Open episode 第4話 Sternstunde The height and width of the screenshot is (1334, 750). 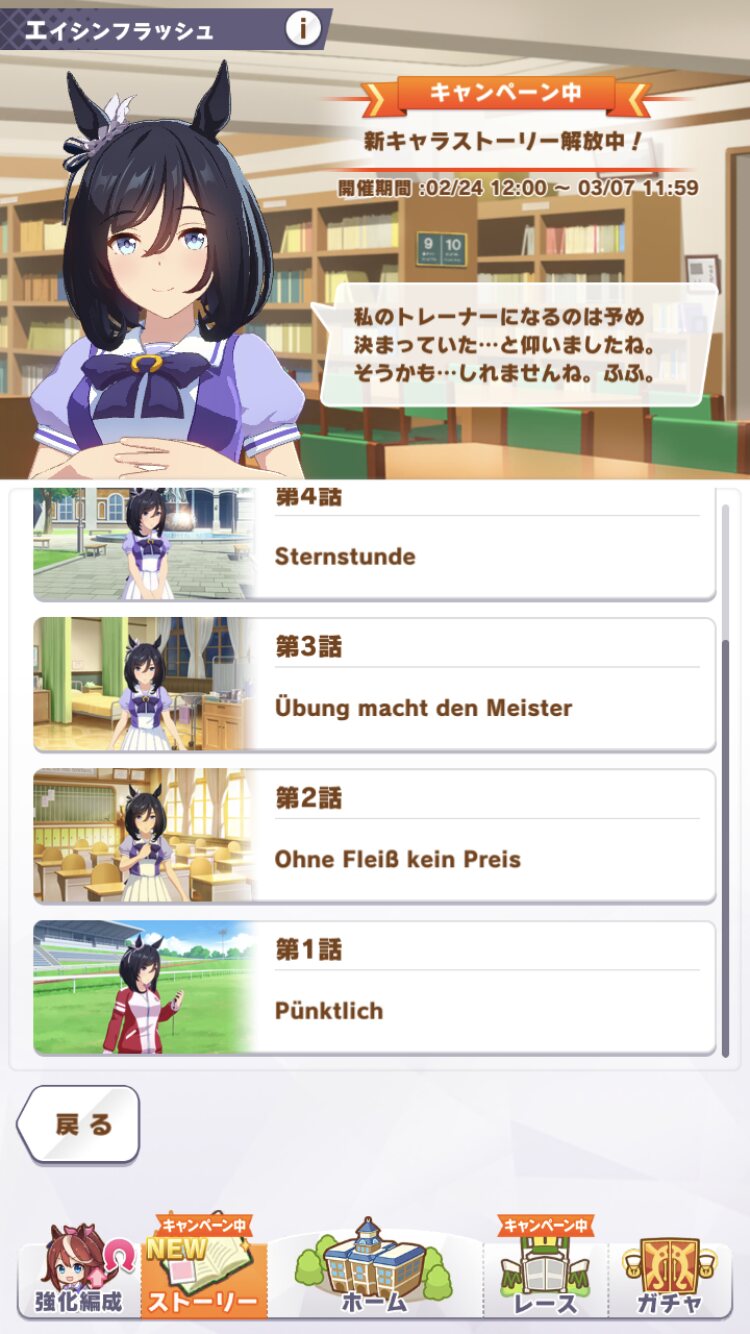(375, 545)
